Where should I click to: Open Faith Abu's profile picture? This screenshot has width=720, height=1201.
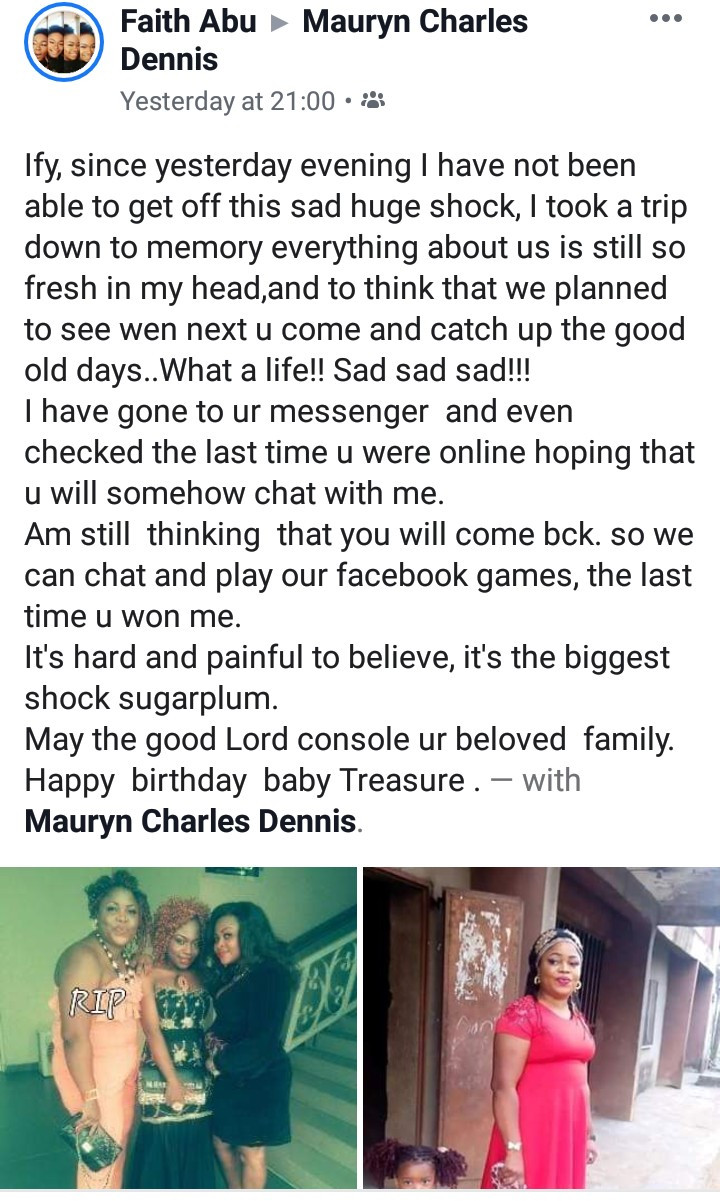tap(62, 43)
